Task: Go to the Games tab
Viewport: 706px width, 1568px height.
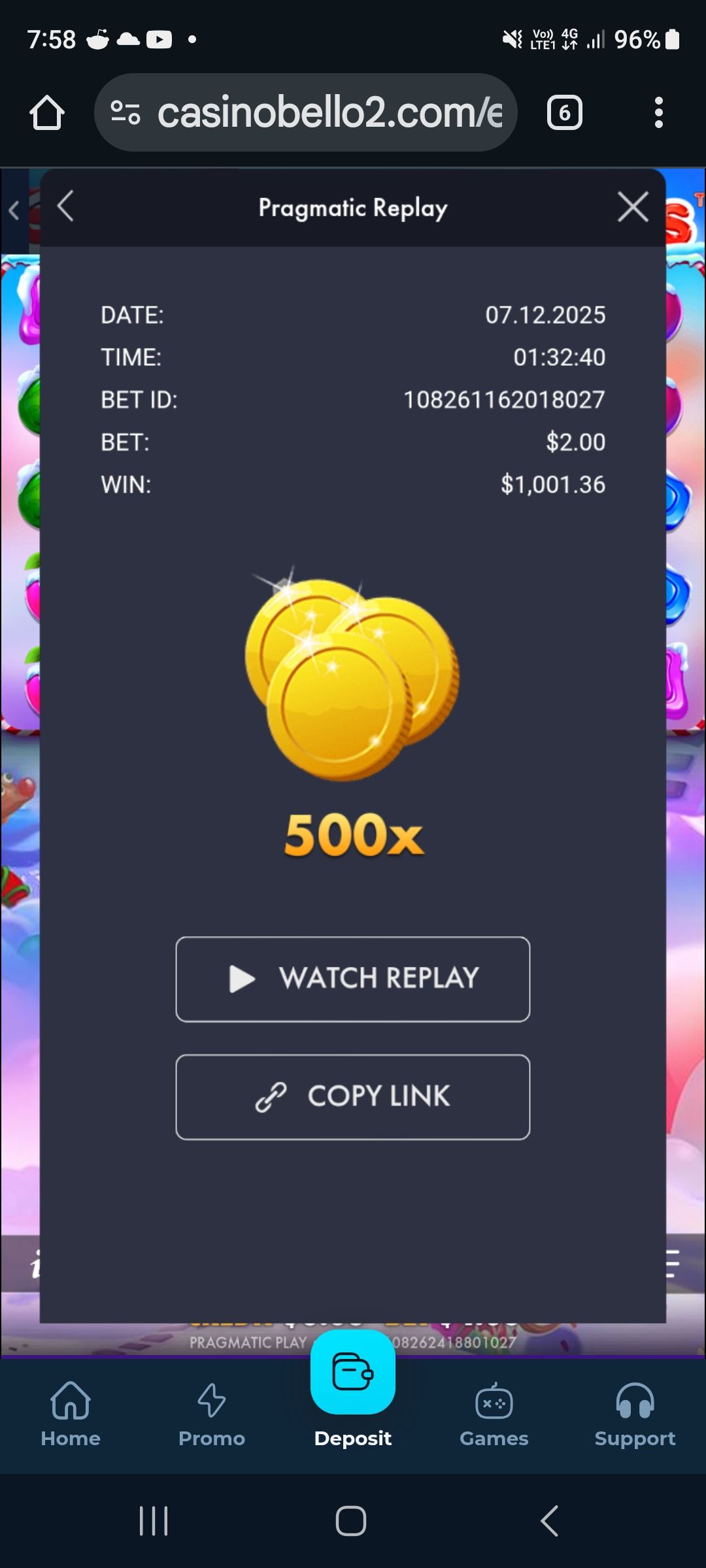Action: pyautogui.click(x=494, y=1414)
